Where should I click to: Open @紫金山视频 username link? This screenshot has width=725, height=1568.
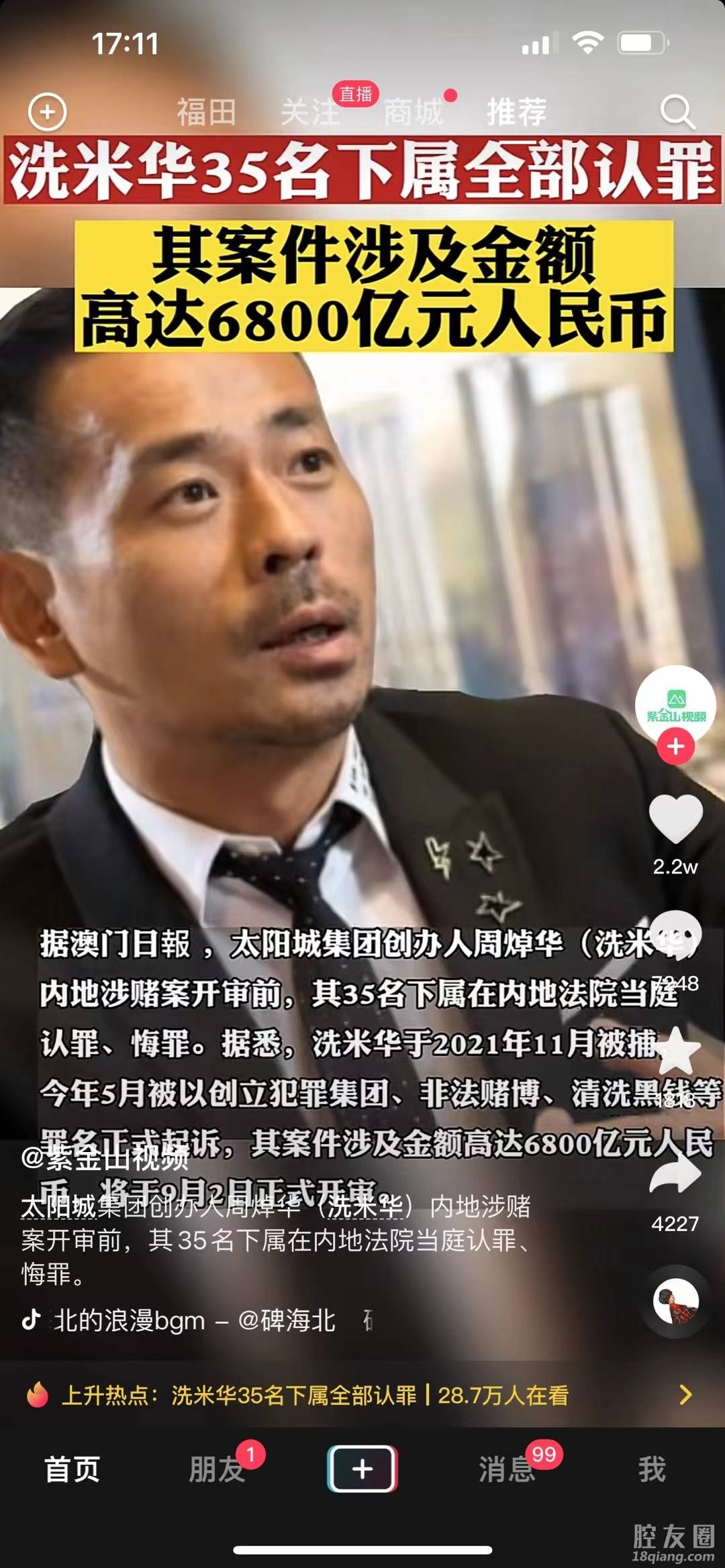coord(105,1157)
